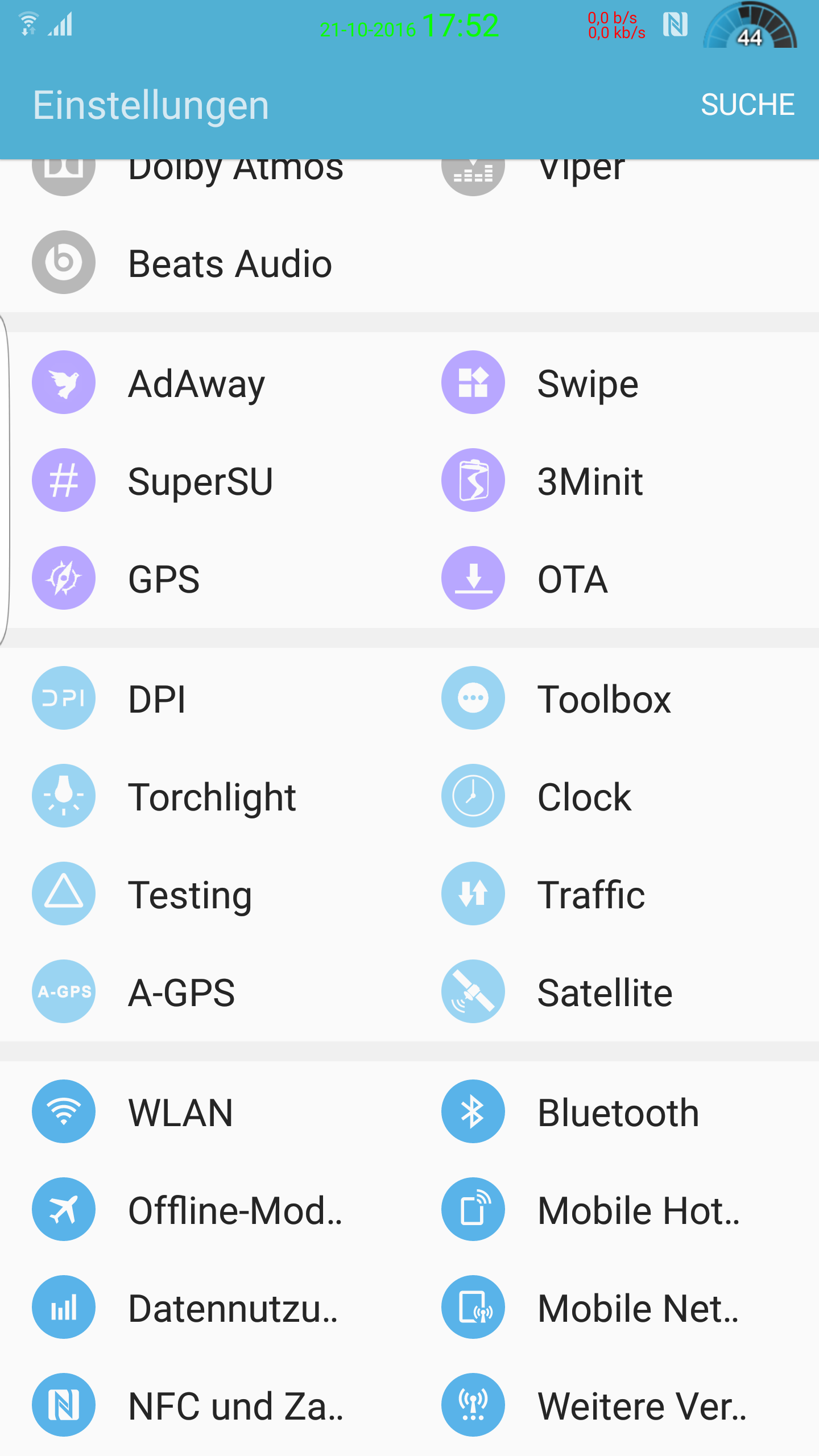Tap the SUCHE search button
The width and height of the screenshot is (819, 1456).
click(747, 105)
